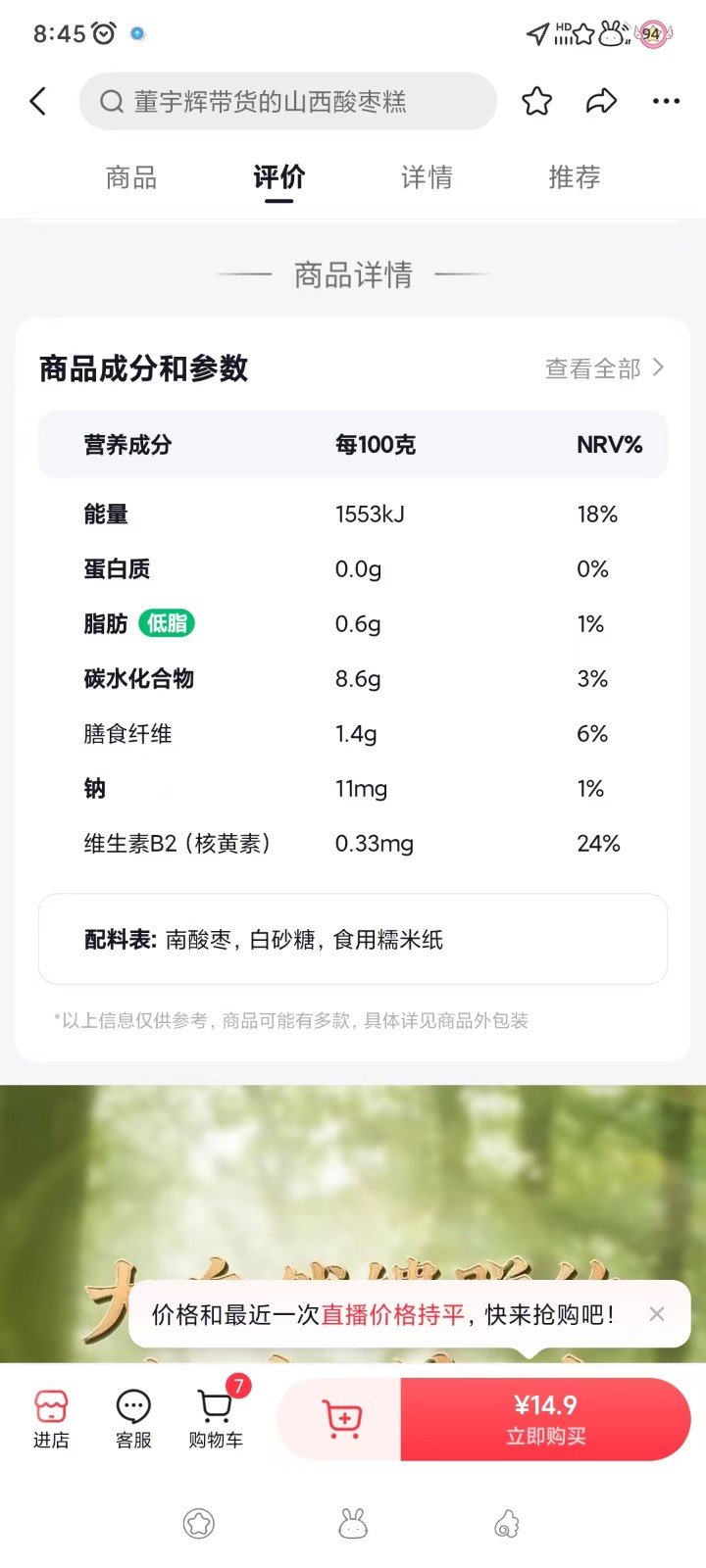This screenshot has height=1568, width=706.
Task: Share this product
Action: click(x=601, y=101)
